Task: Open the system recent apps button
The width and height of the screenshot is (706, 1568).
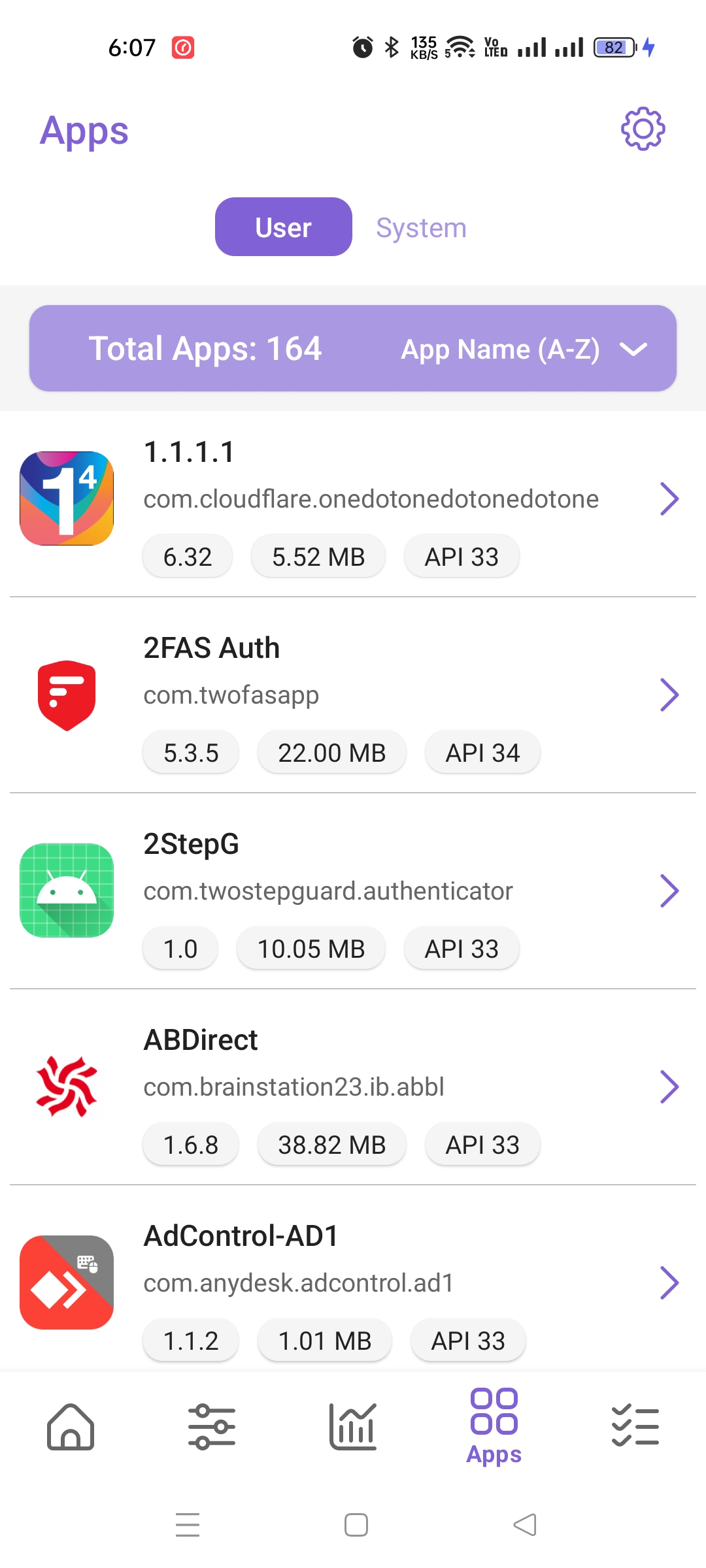Action: pos(188,1525)
